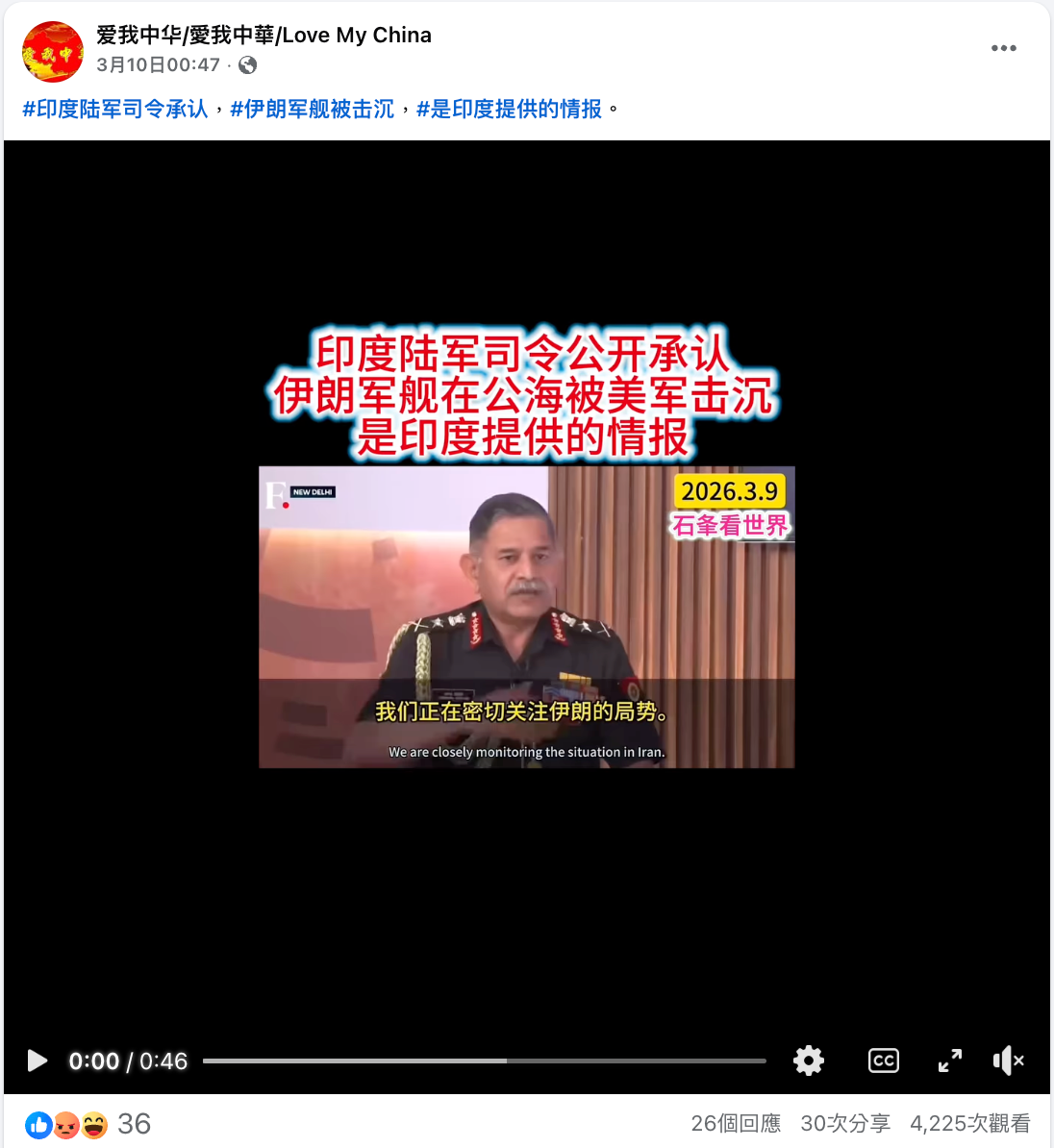The height and width of the screenshot is (1148, 1054).
Task: Expand the video to fullscreen
Action: (x=949, y=1061)
